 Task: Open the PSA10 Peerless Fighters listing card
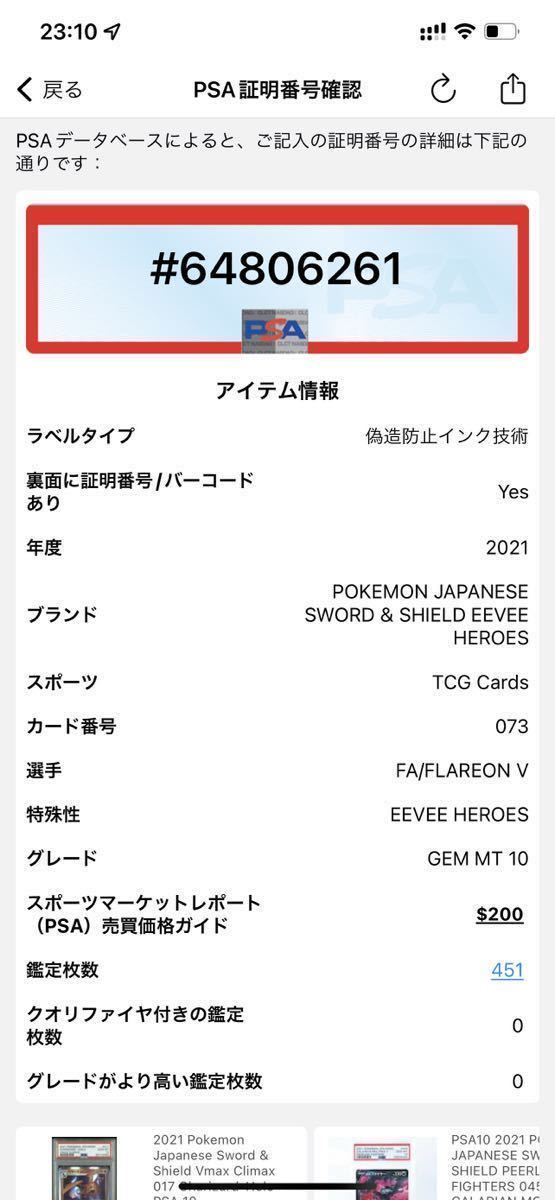tap(434, 1163)
